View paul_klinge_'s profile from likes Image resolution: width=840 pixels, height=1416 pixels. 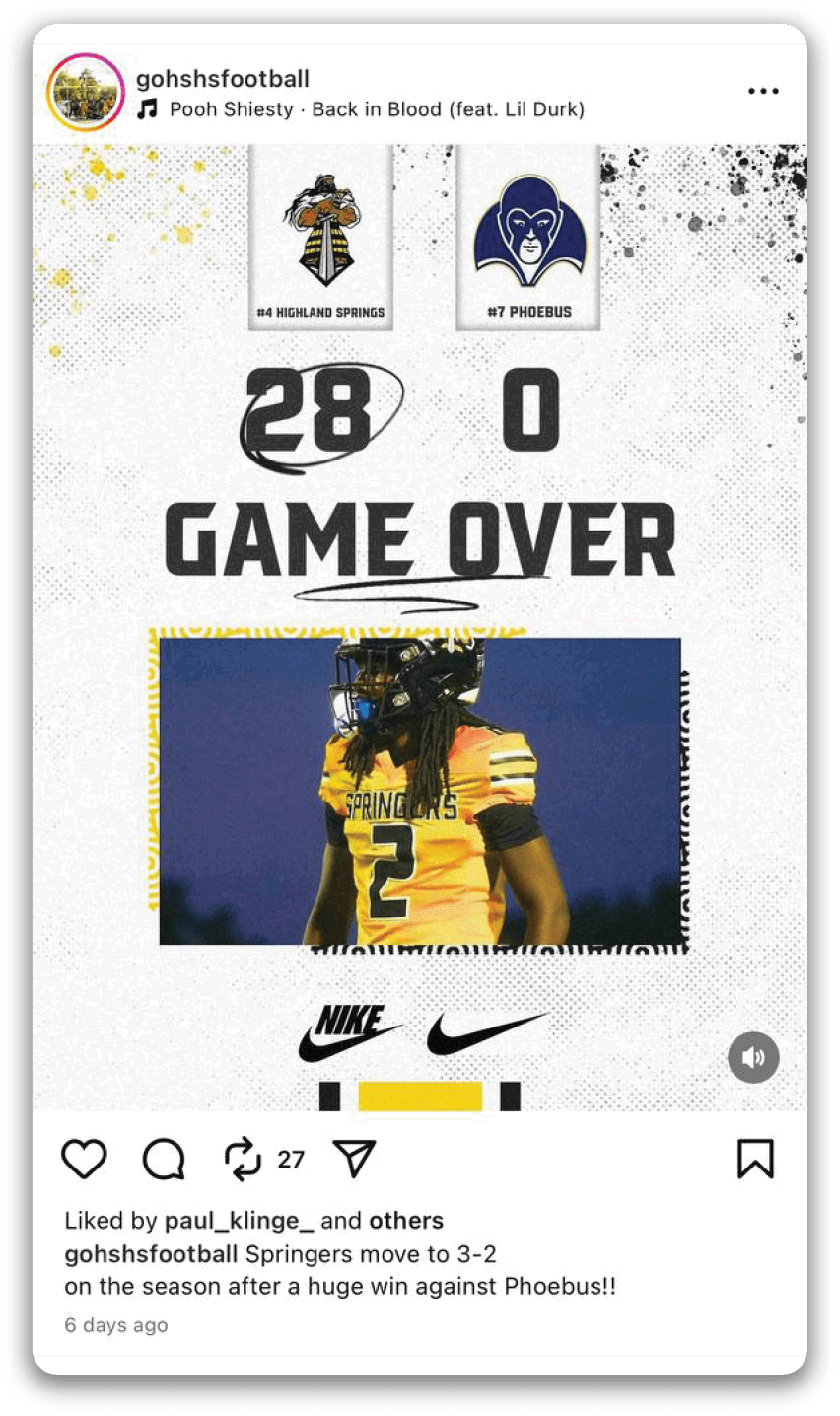239,1221
